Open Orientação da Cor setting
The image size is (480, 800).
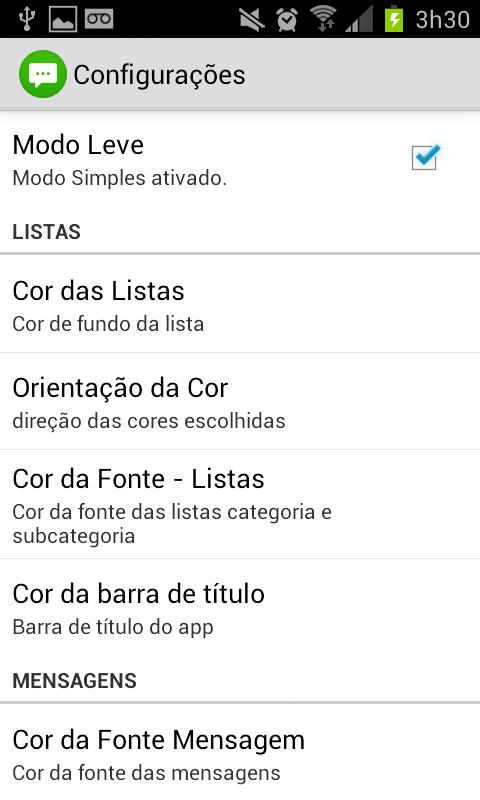pyautogui.click(x=240, y=402)
